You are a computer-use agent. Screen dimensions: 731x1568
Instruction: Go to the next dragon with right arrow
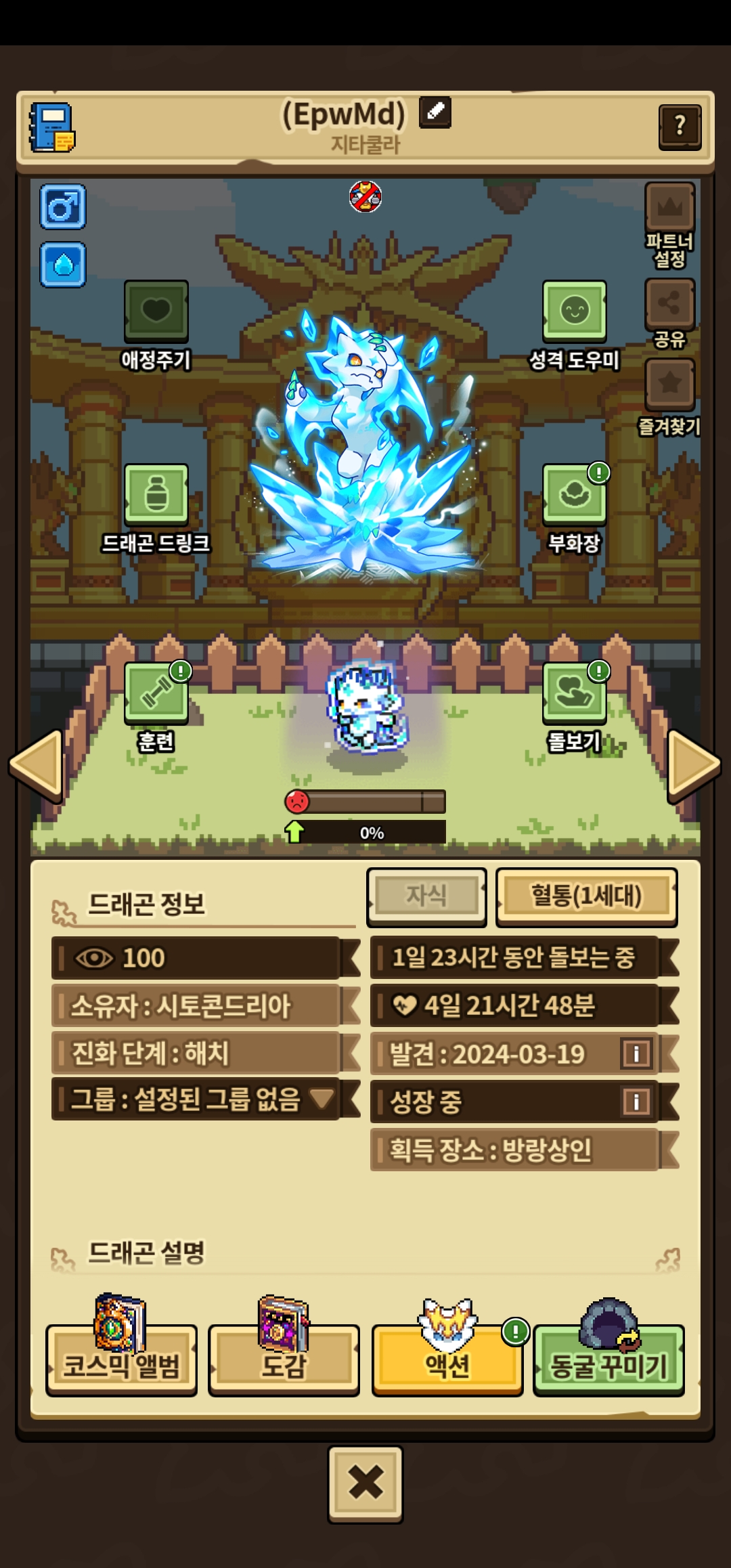pos(692,765)
